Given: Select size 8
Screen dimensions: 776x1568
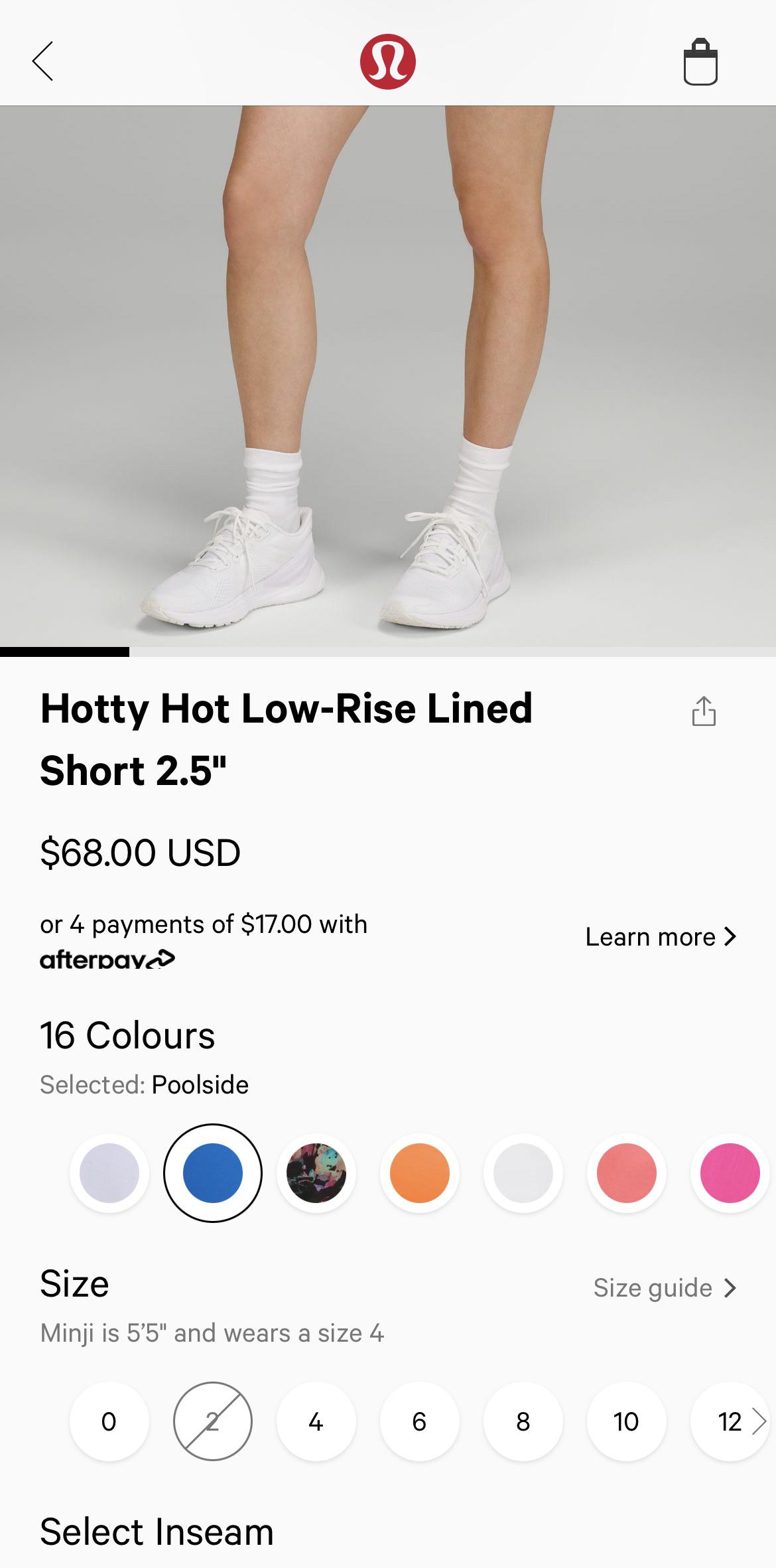Looking at the screenshot, I should (x=523, y=1422).
